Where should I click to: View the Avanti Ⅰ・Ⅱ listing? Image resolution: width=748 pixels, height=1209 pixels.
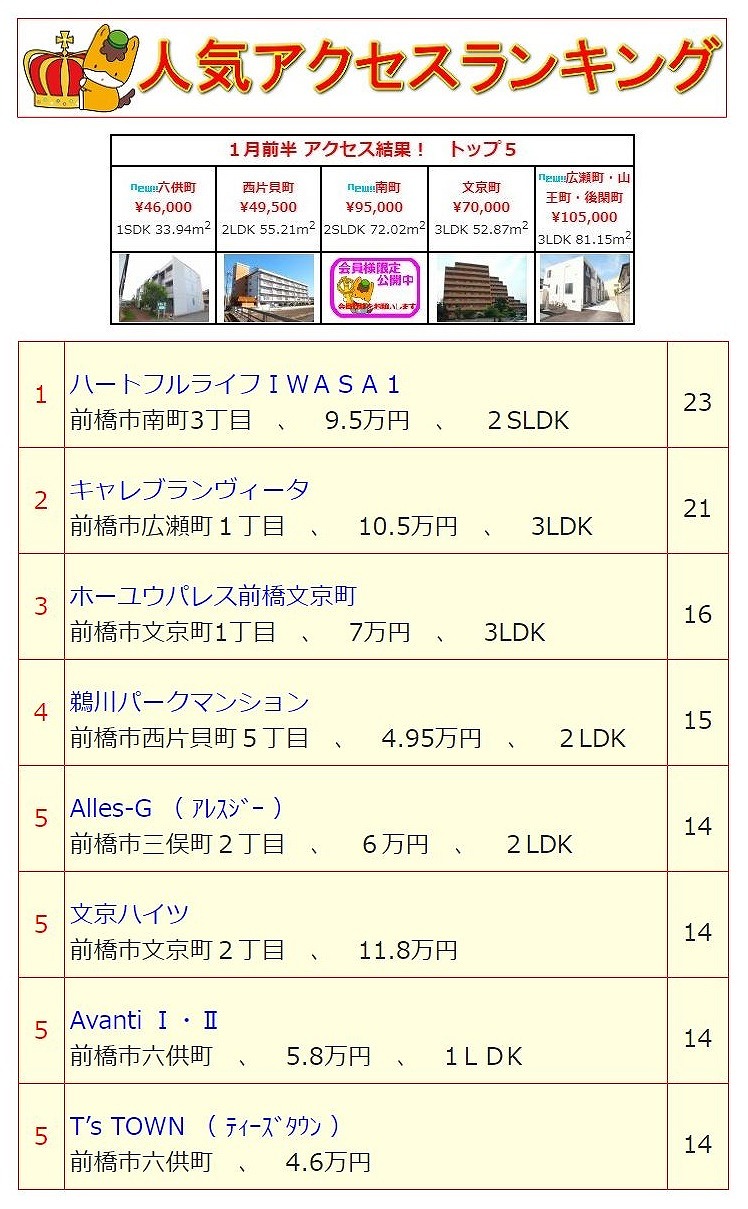(x=144, y=1020)
